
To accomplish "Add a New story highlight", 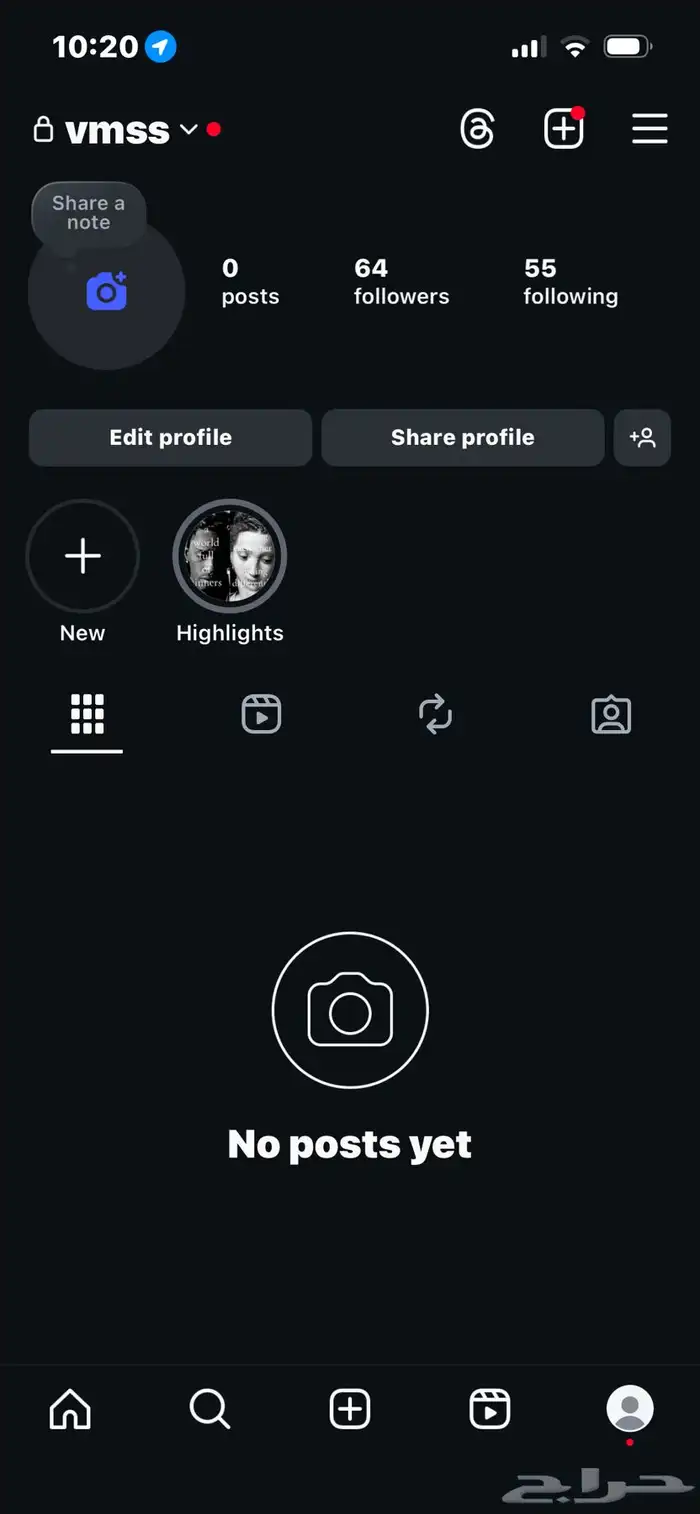I will [x=82, y=557].
